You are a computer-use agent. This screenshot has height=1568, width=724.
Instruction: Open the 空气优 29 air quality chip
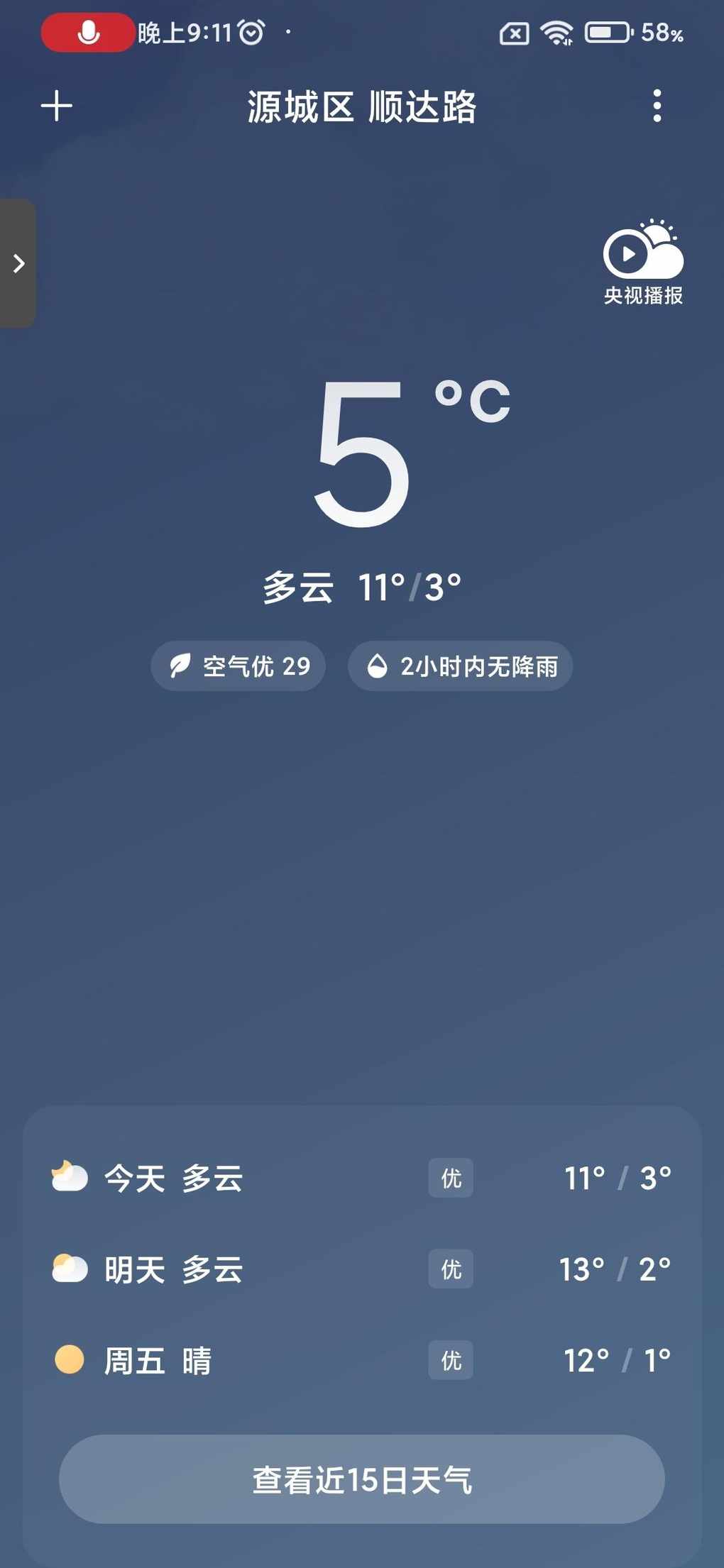pos(238,666)
